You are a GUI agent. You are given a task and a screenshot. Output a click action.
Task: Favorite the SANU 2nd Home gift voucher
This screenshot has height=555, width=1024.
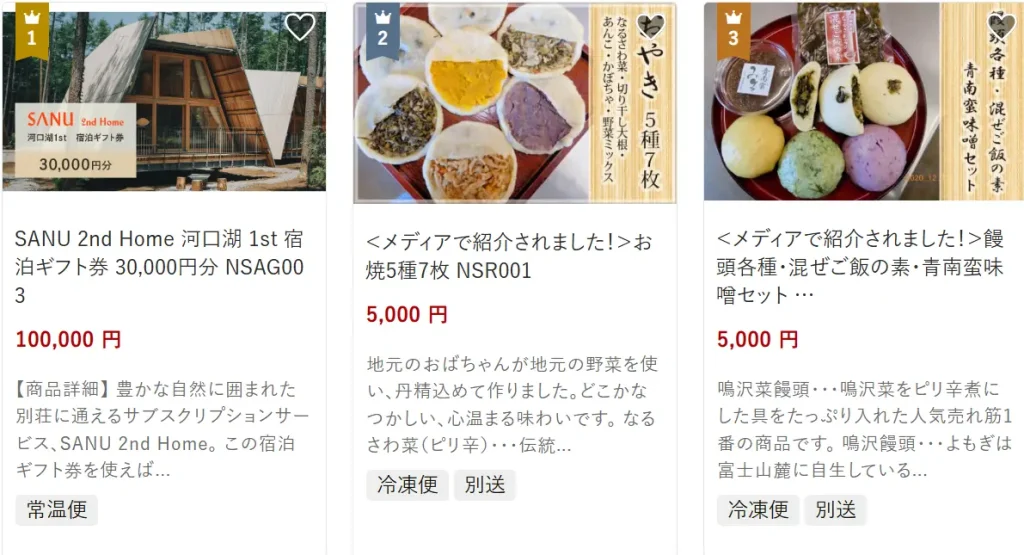tap(299, 27)
